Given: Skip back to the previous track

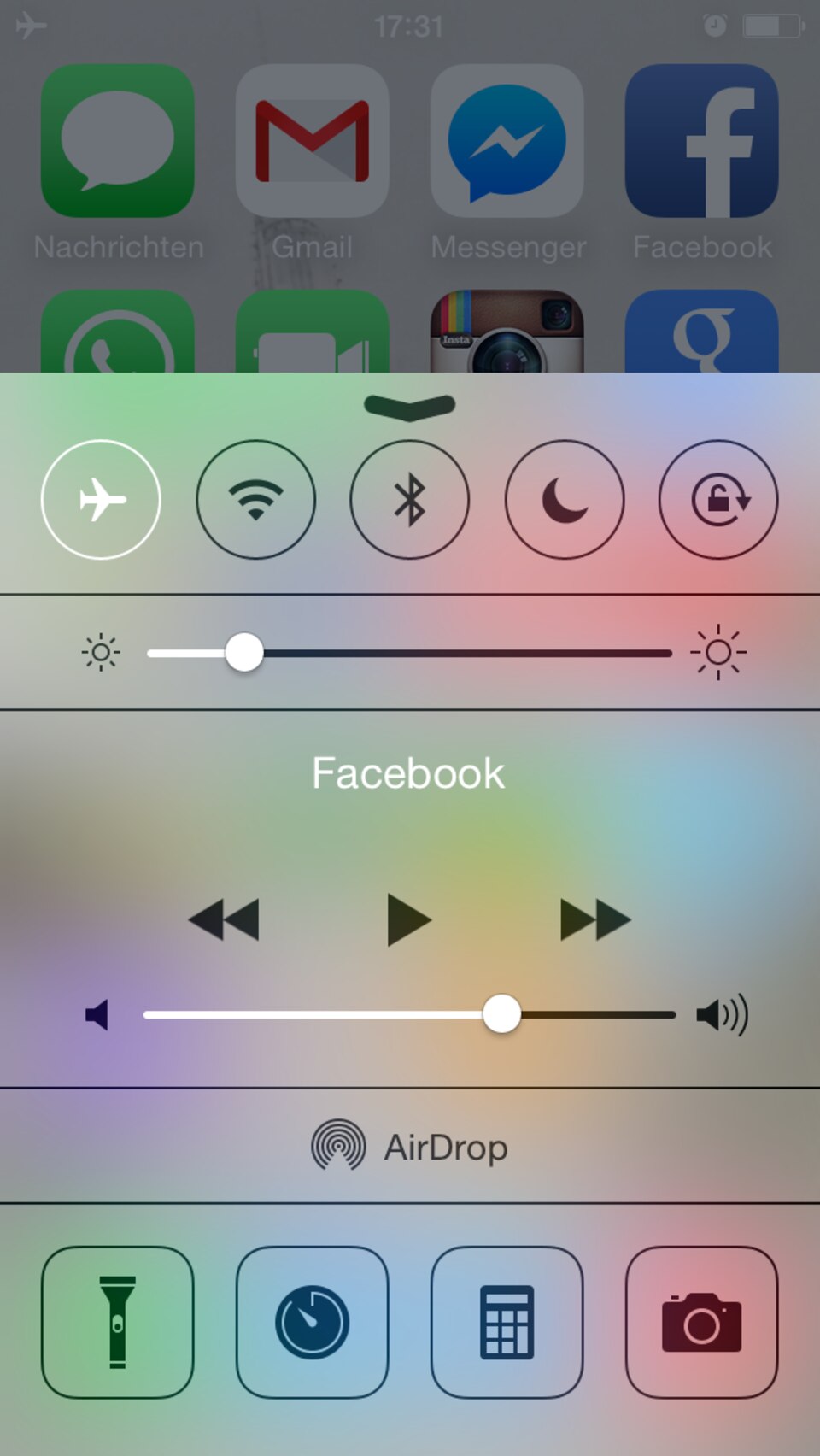Looking at the screenshot, I should point(224,920).
